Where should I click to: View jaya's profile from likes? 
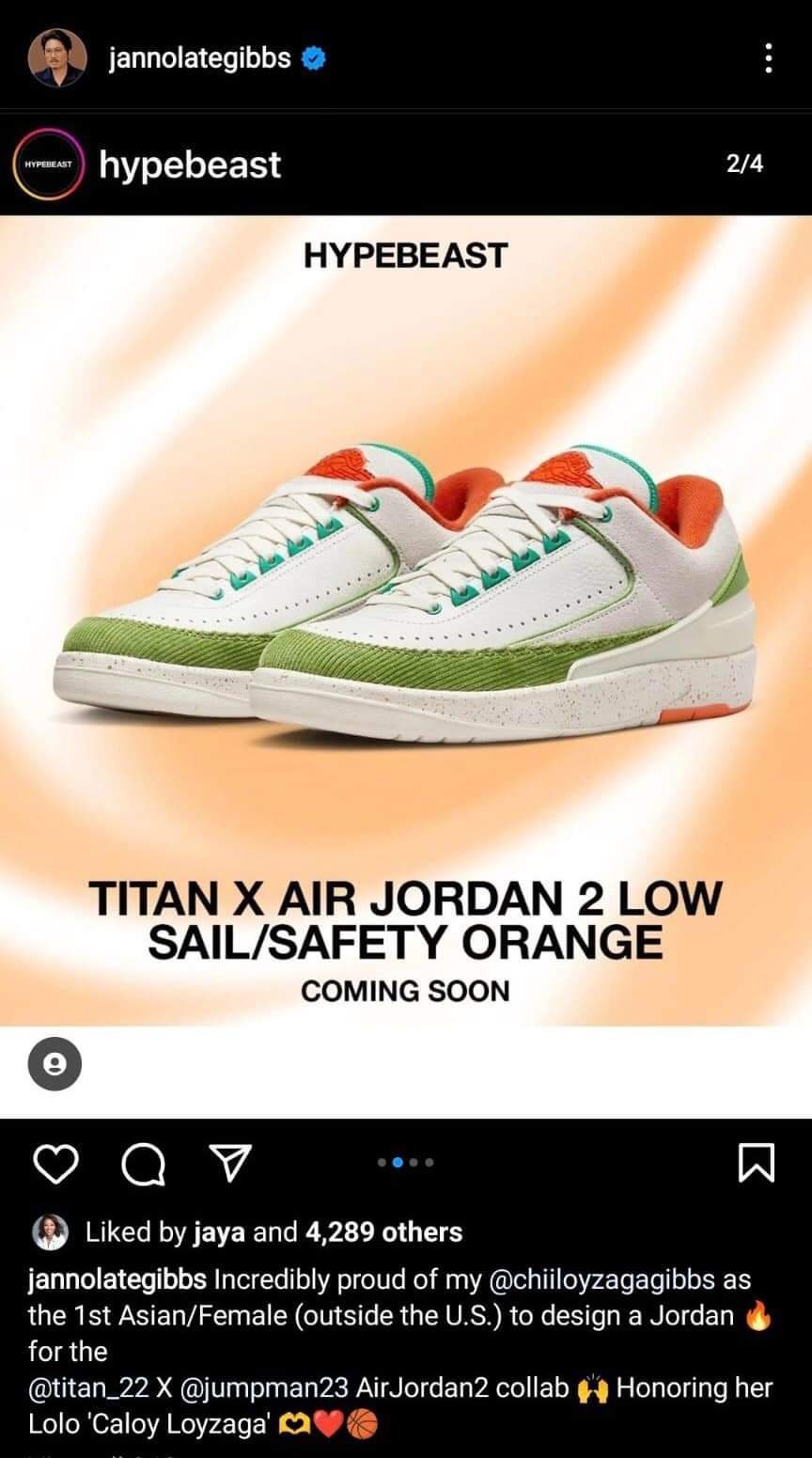(x=218, y=1231)
